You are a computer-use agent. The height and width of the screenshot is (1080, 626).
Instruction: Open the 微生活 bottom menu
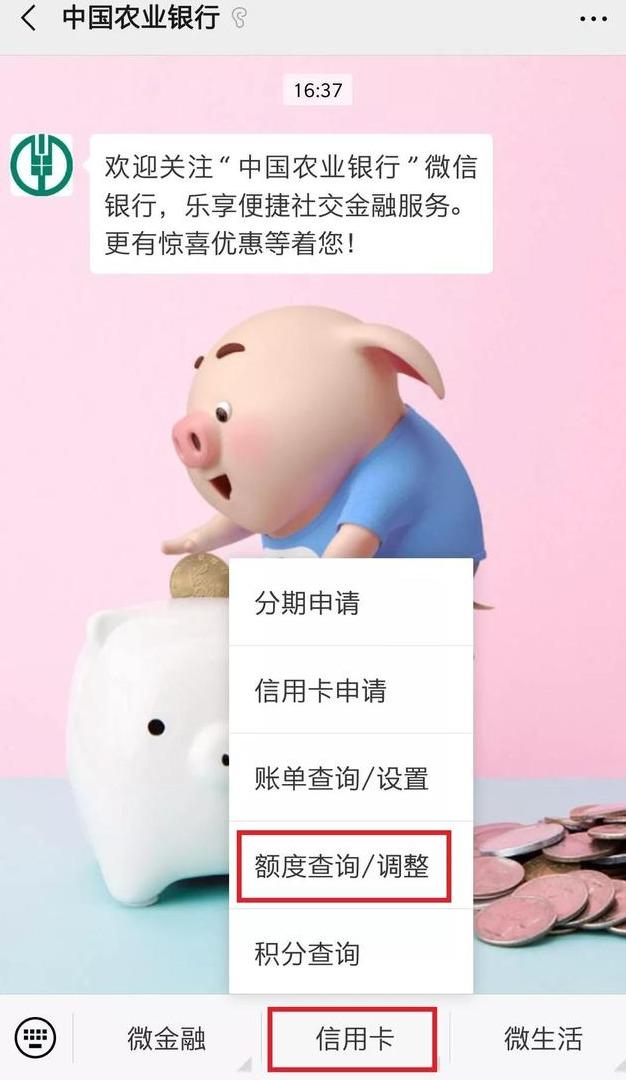coord(542,1039)
